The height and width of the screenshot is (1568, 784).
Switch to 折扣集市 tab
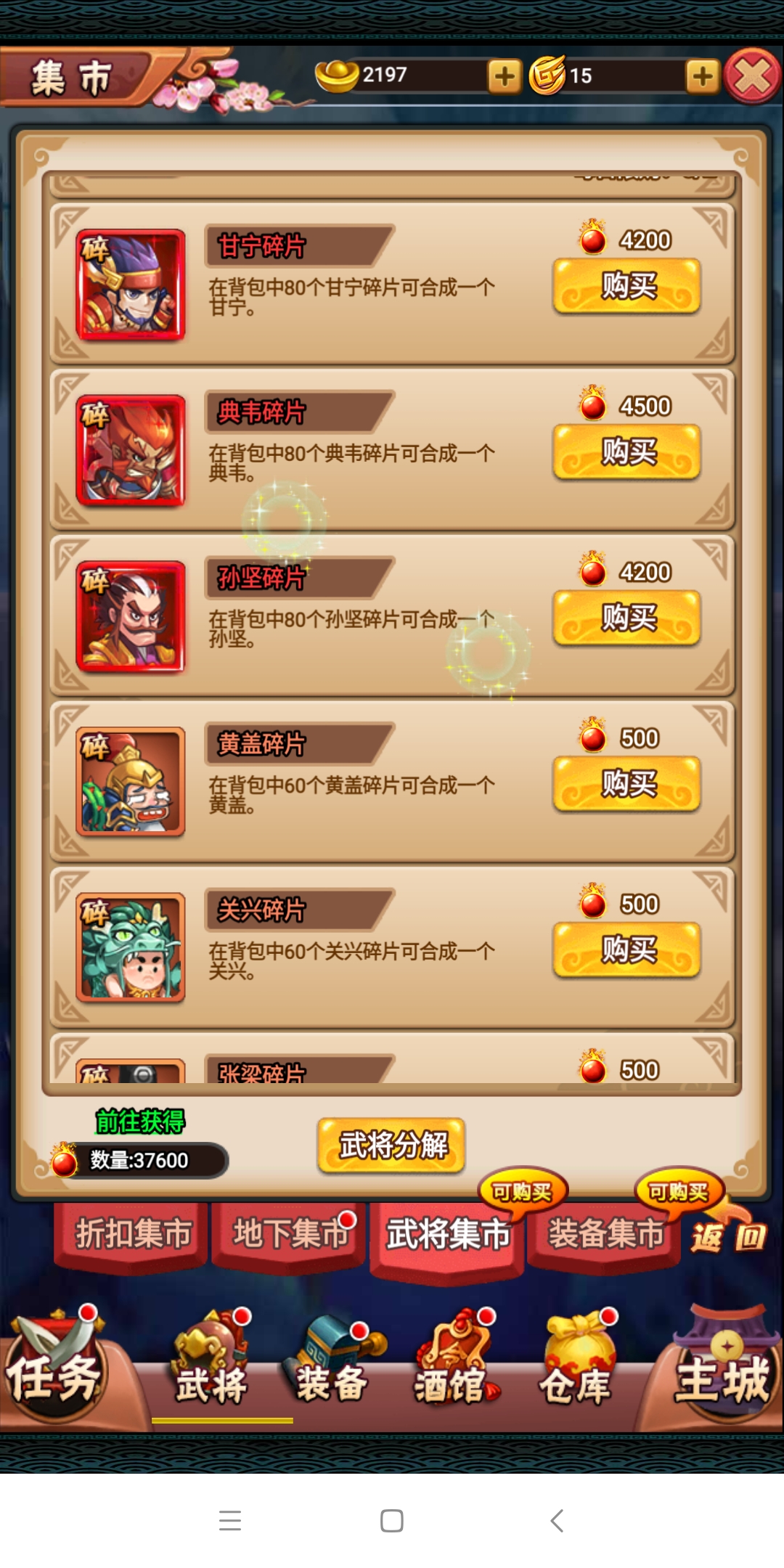click(133, 1234)
